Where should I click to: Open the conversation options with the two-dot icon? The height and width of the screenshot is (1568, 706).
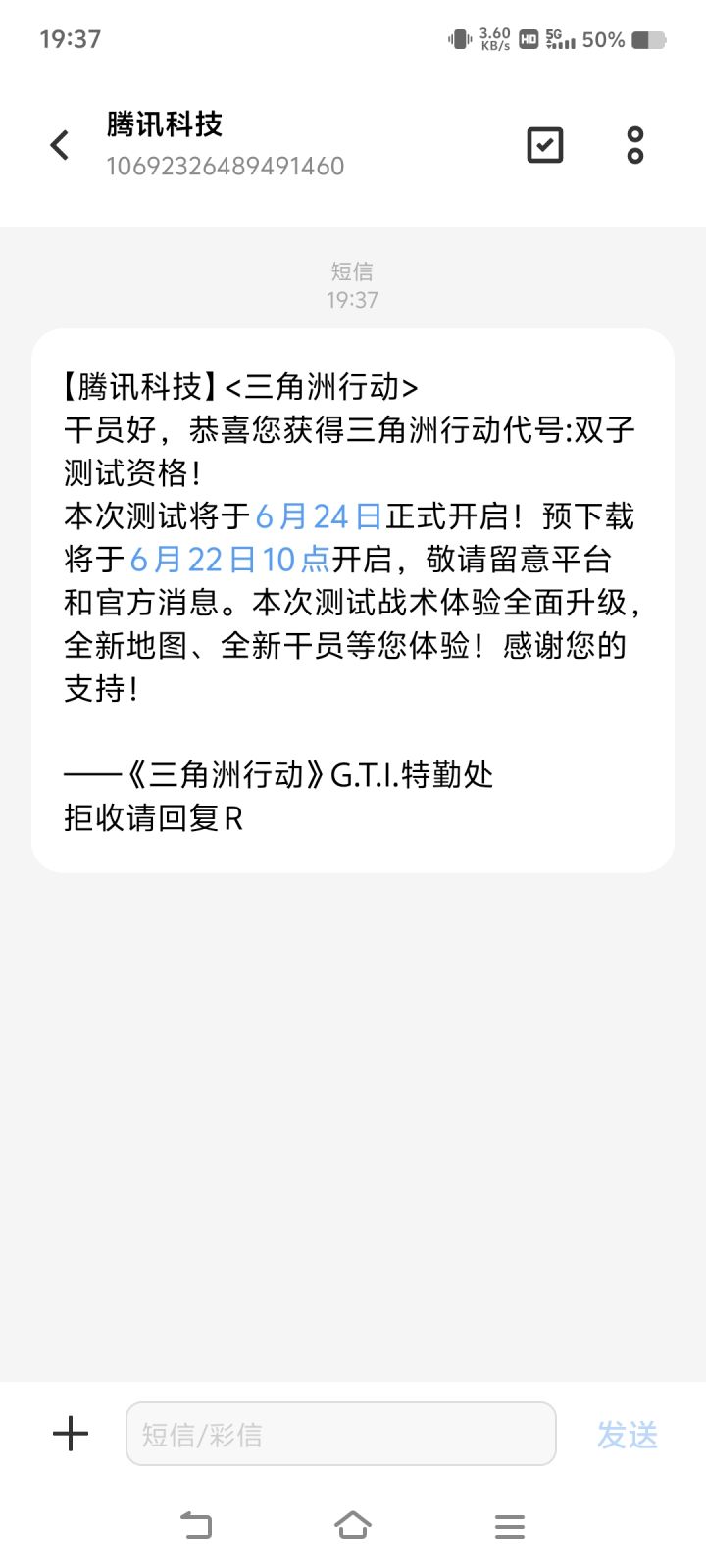(x=634, y=143)
